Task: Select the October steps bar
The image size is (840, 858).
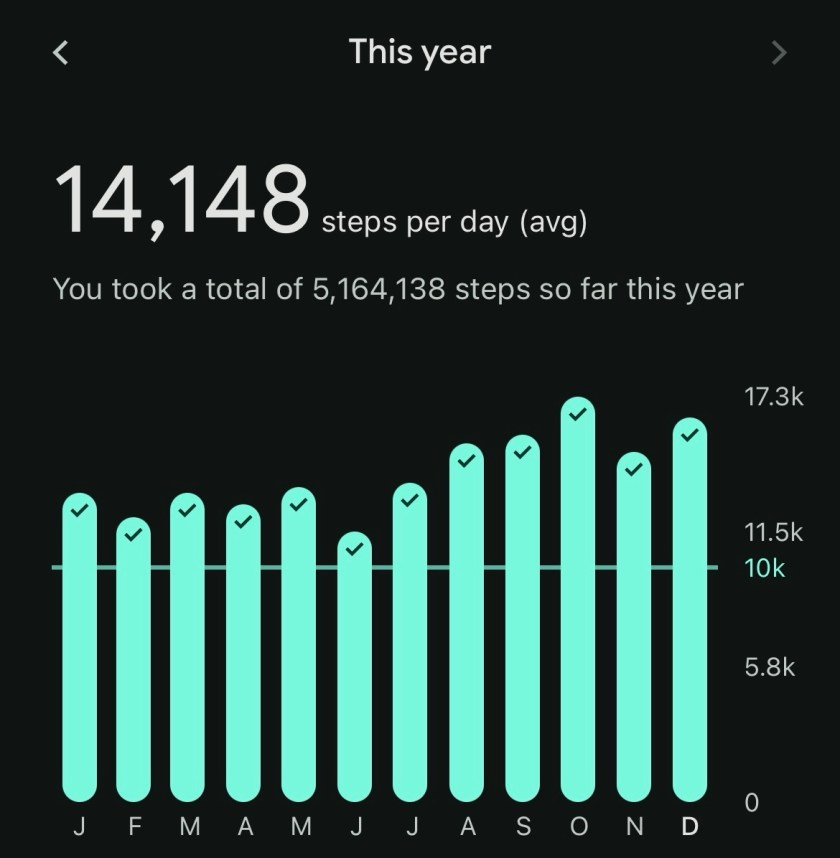Action: pyautogui.click(x=577, y=602)
